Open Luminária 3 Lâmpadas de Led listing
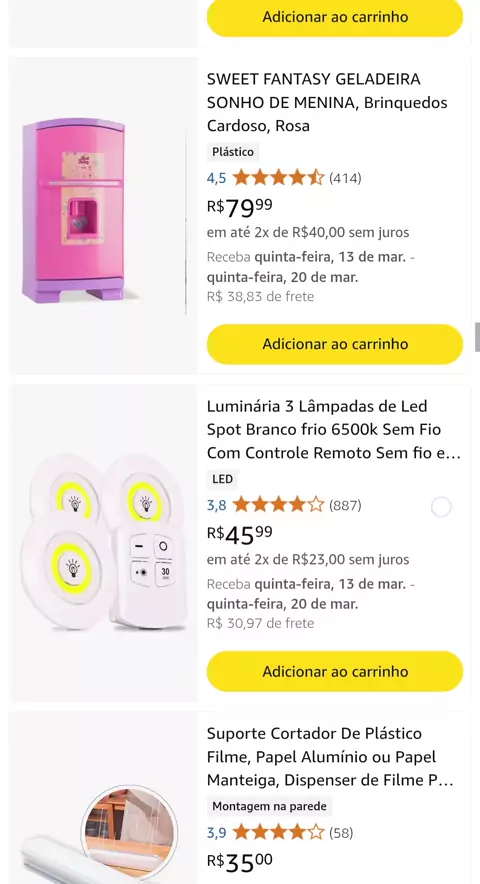480x884 pixels. coord(333,430)
